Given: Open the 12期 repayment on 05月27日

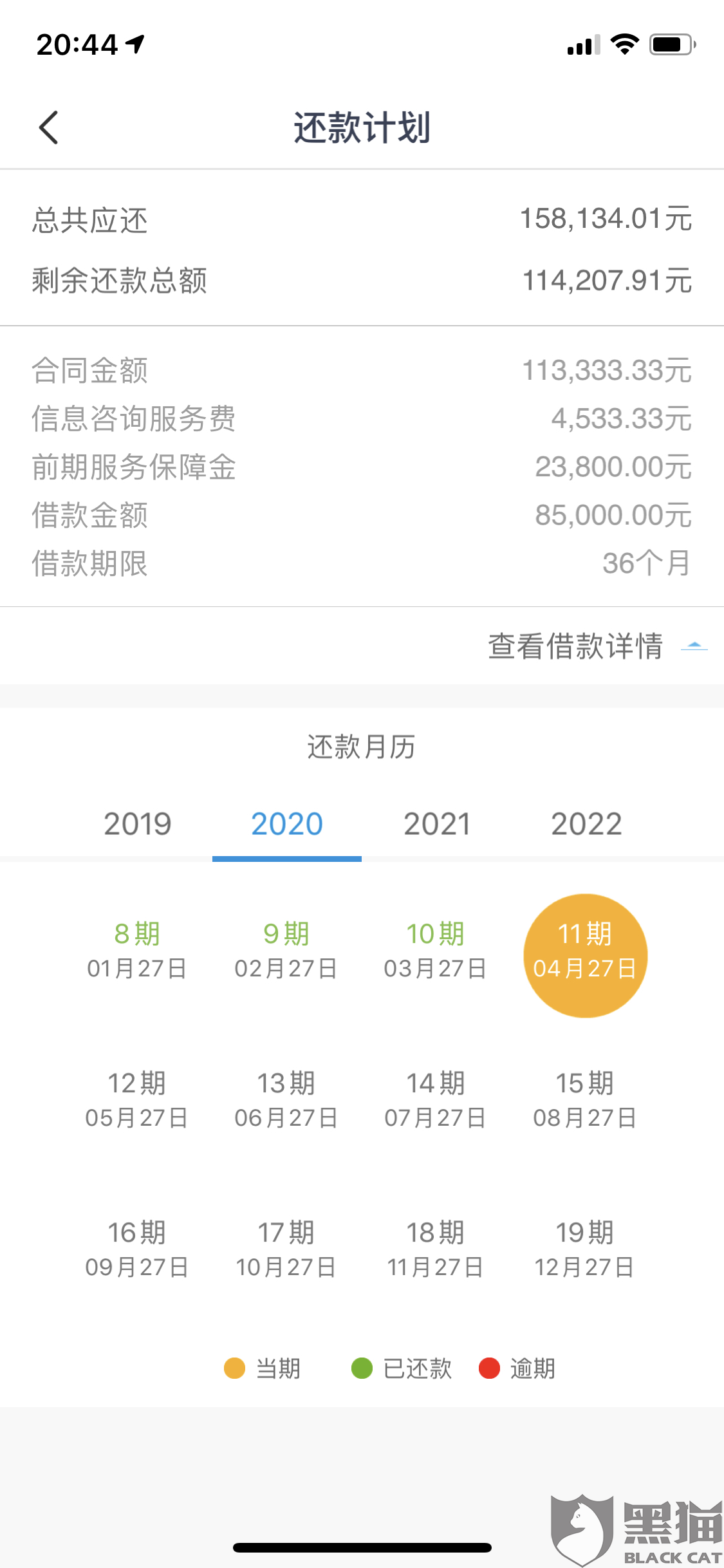Looking at the screenshot, I should [137, 1100].
